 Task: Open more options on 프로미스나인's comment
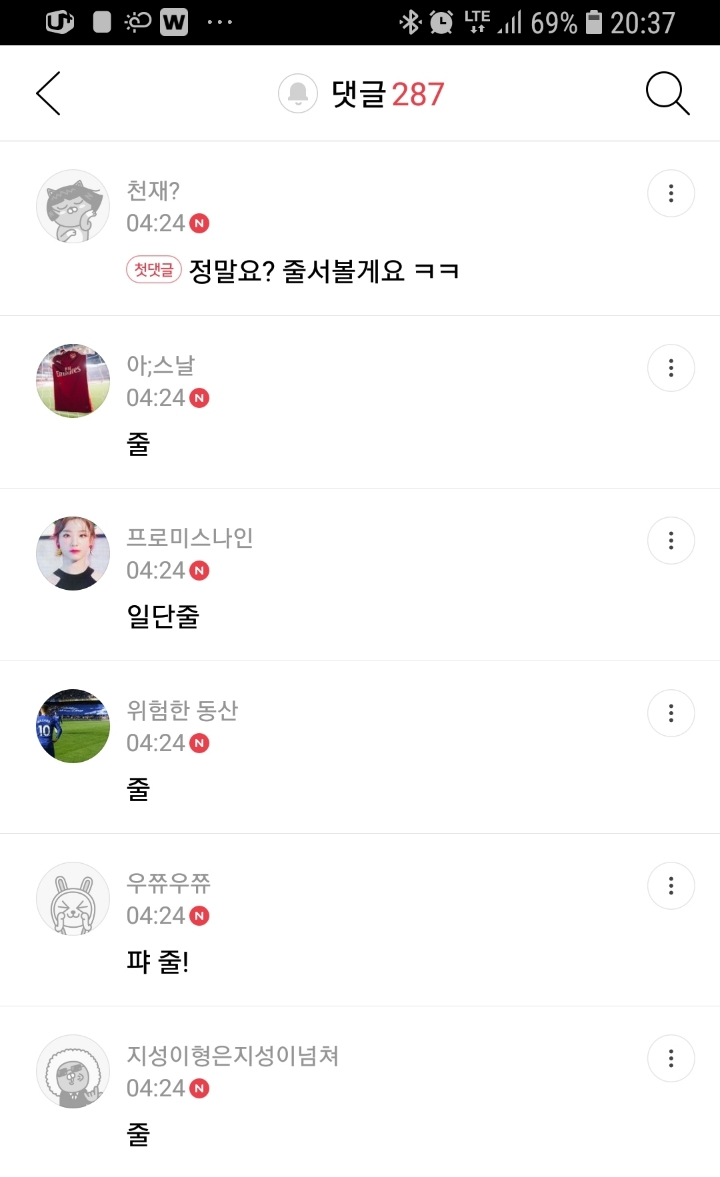coord(671,541)
